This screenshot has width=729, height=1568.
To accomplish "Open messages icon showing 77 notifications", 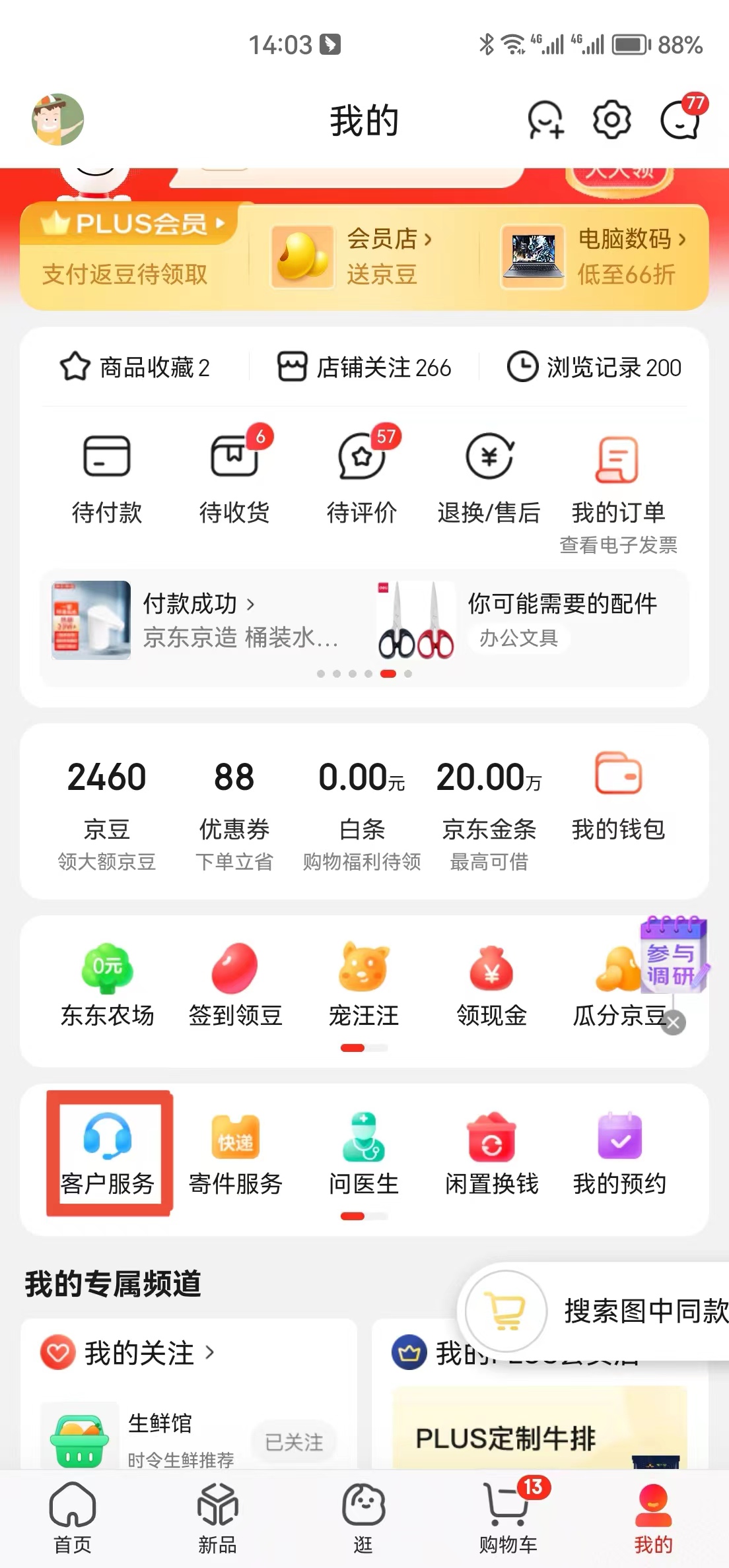I will point(678,121).
